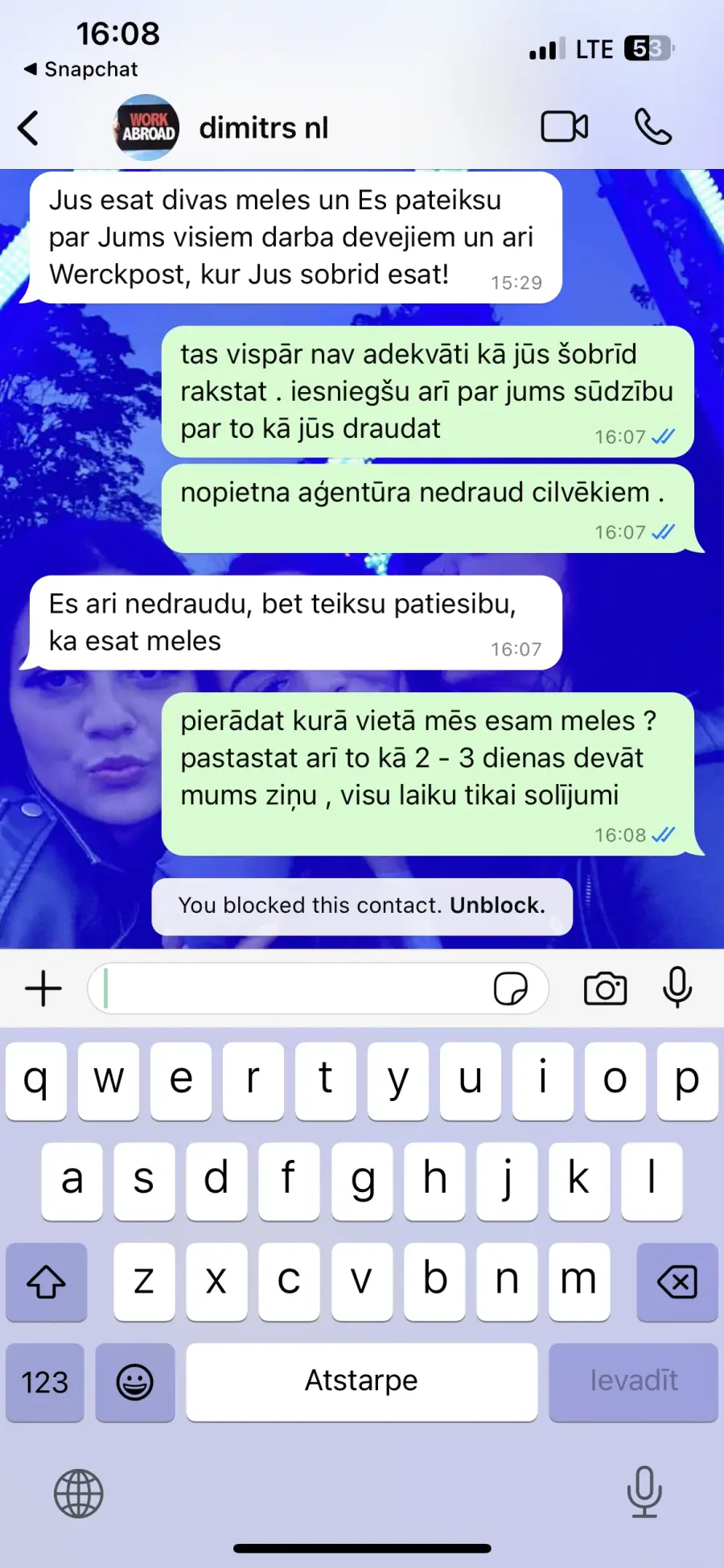Image resolution: width=724 pixels, height=1568 pixels.
Task: Start keyboard dictation microphone
Action: tap(644, 1492)
